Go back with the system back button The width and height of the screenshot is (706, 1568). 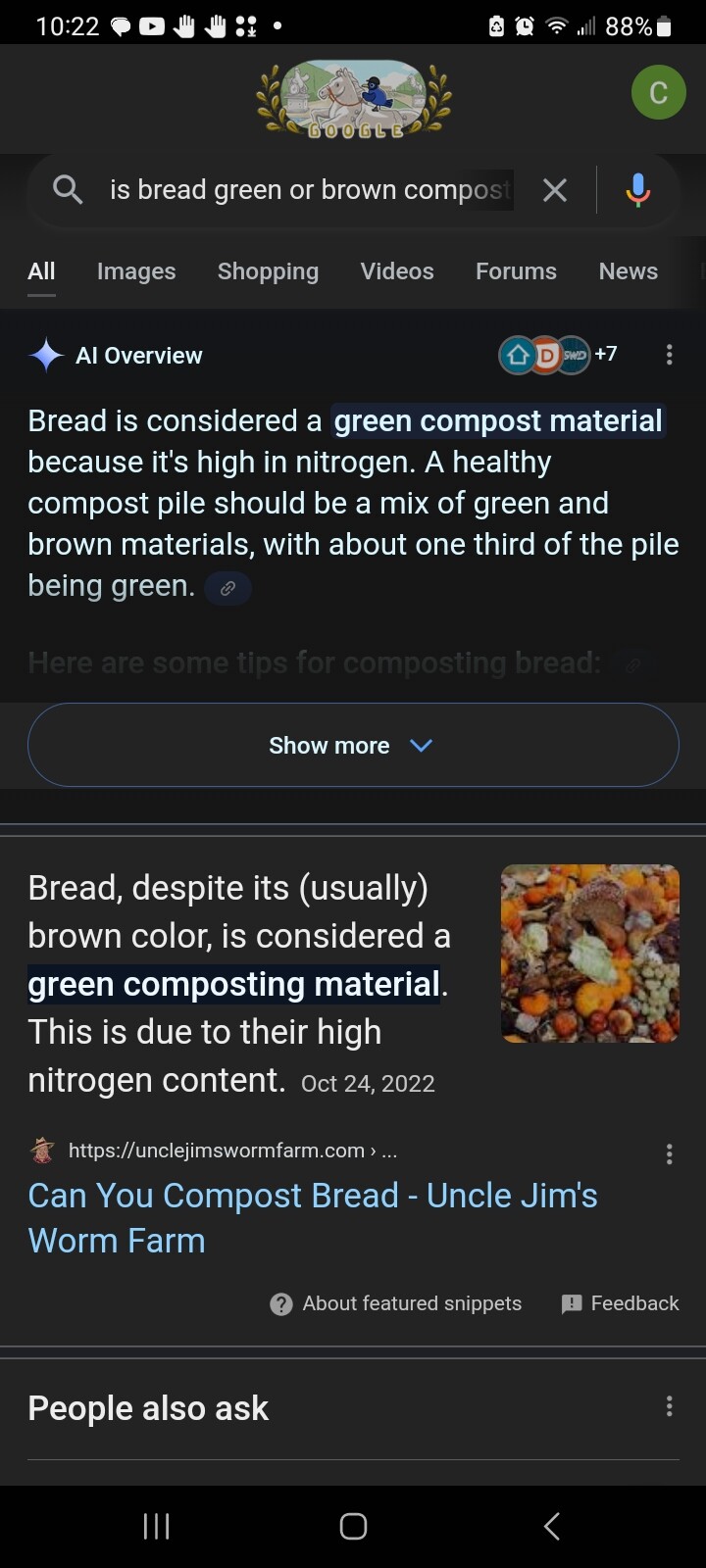[x=552, y=1526]
